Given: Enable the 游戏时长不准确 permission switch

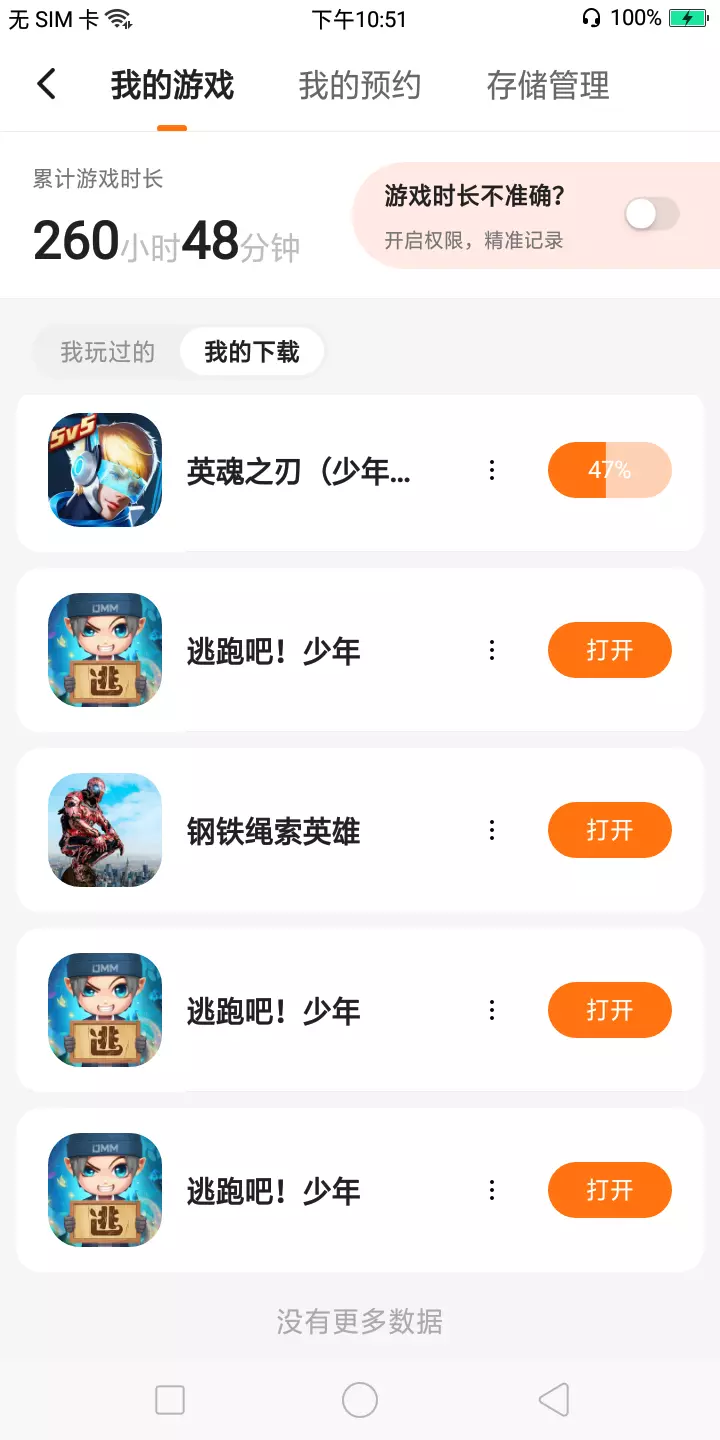Looking at the screenshot, I should pos(651,214).
